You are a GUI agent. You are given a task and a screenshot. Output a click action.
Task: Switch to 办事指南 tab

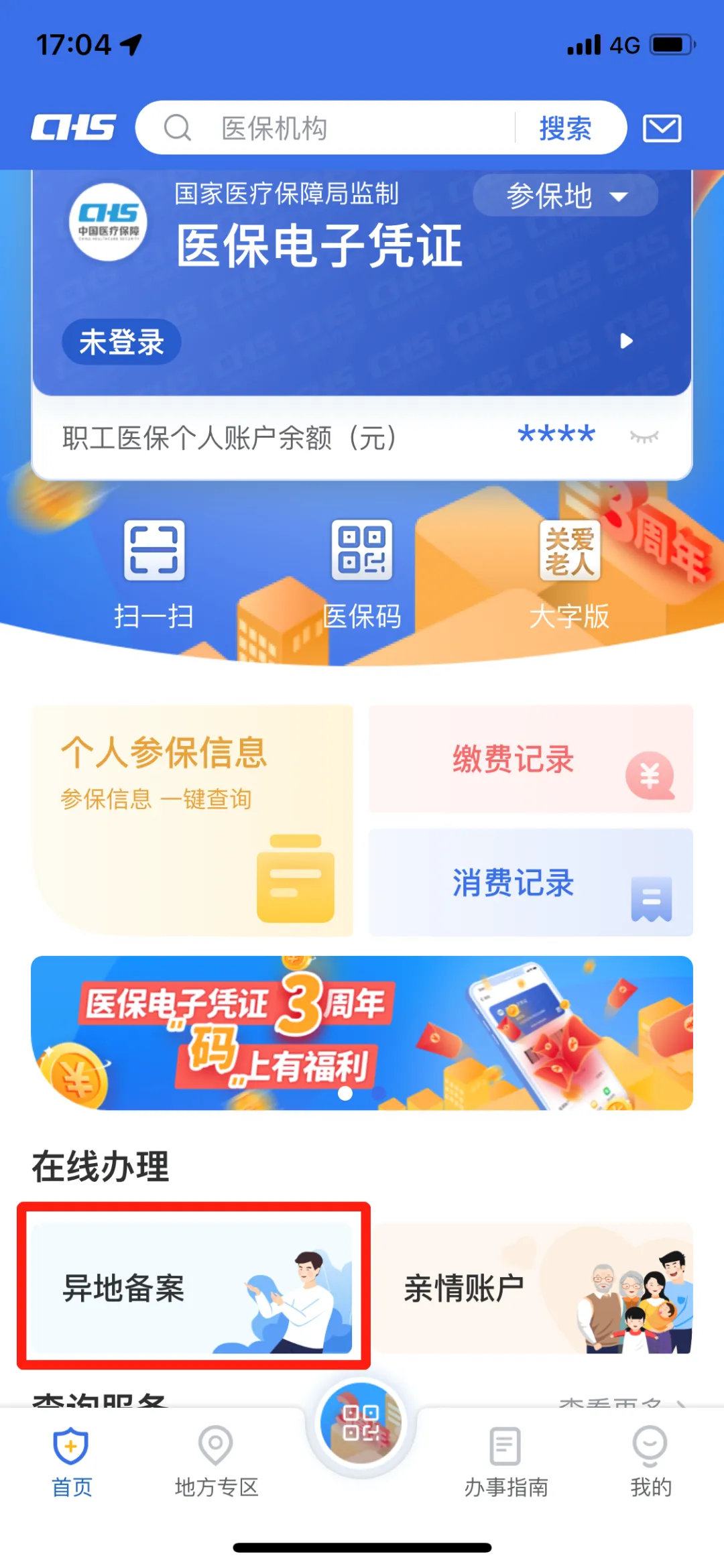tap(506, 1461)
